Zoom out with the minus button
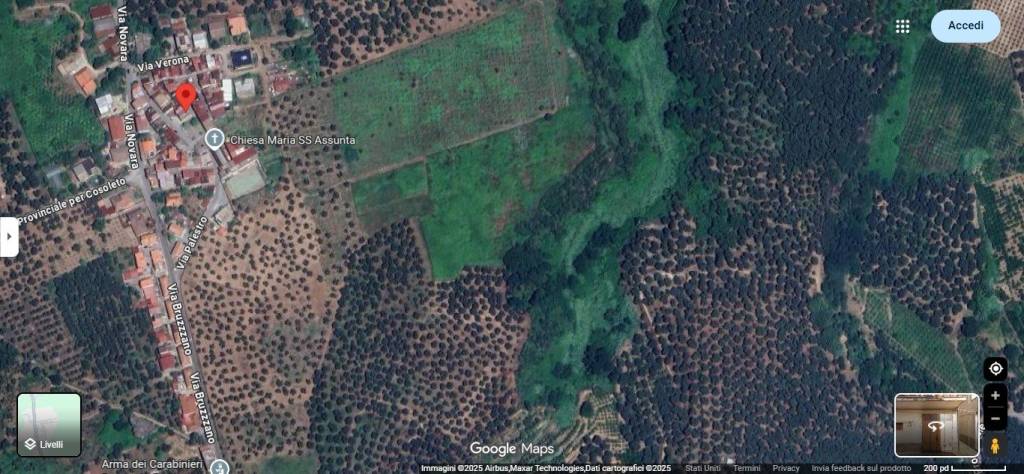 (995, 417)
